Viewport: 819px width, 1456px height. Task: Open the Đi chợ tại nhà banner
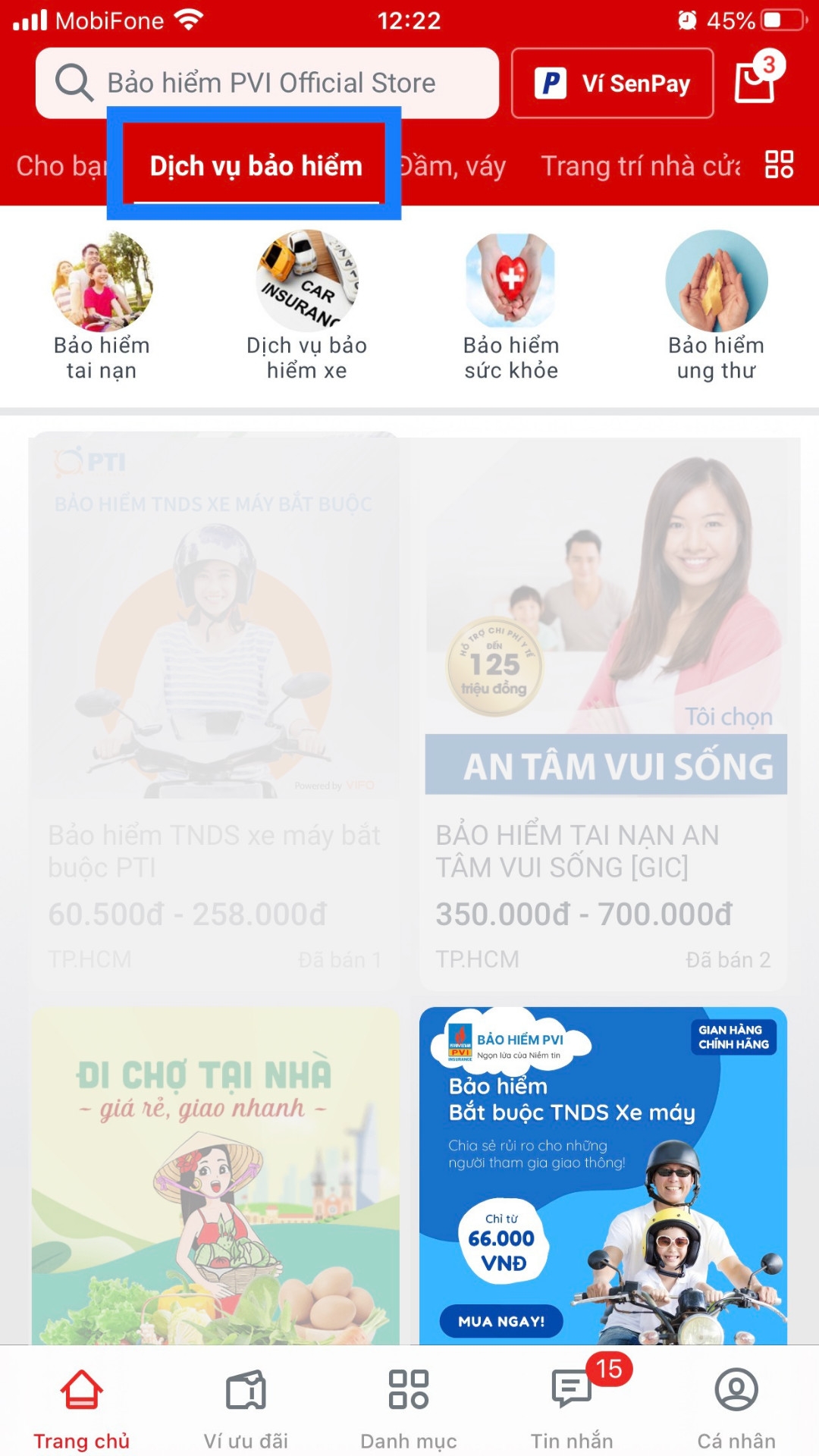point(215,1175)
